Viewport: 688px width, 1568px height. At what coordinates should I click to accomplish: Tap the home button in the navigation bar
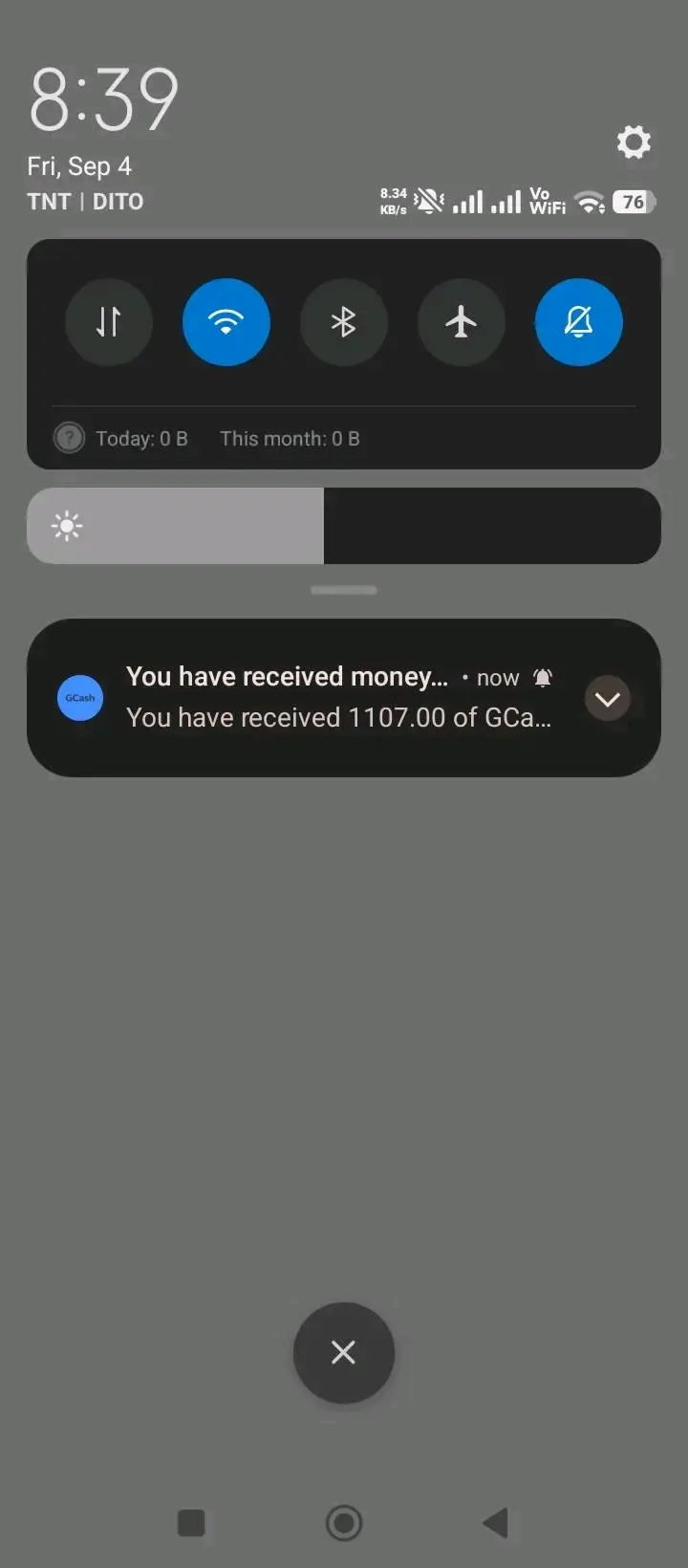coord(344,1523)
